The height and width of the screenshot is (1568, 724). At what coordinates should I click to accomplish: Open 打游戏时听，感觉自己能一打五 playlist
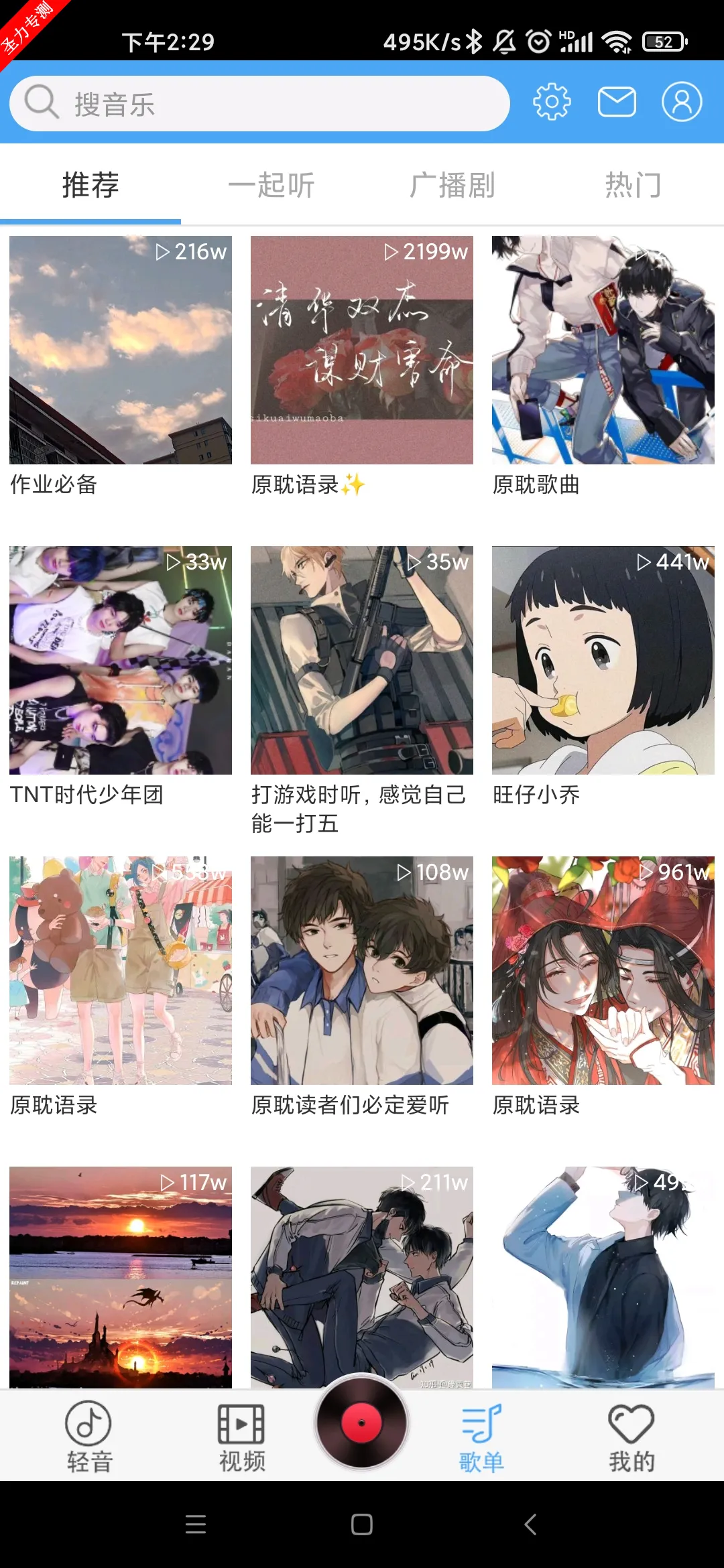362,660
